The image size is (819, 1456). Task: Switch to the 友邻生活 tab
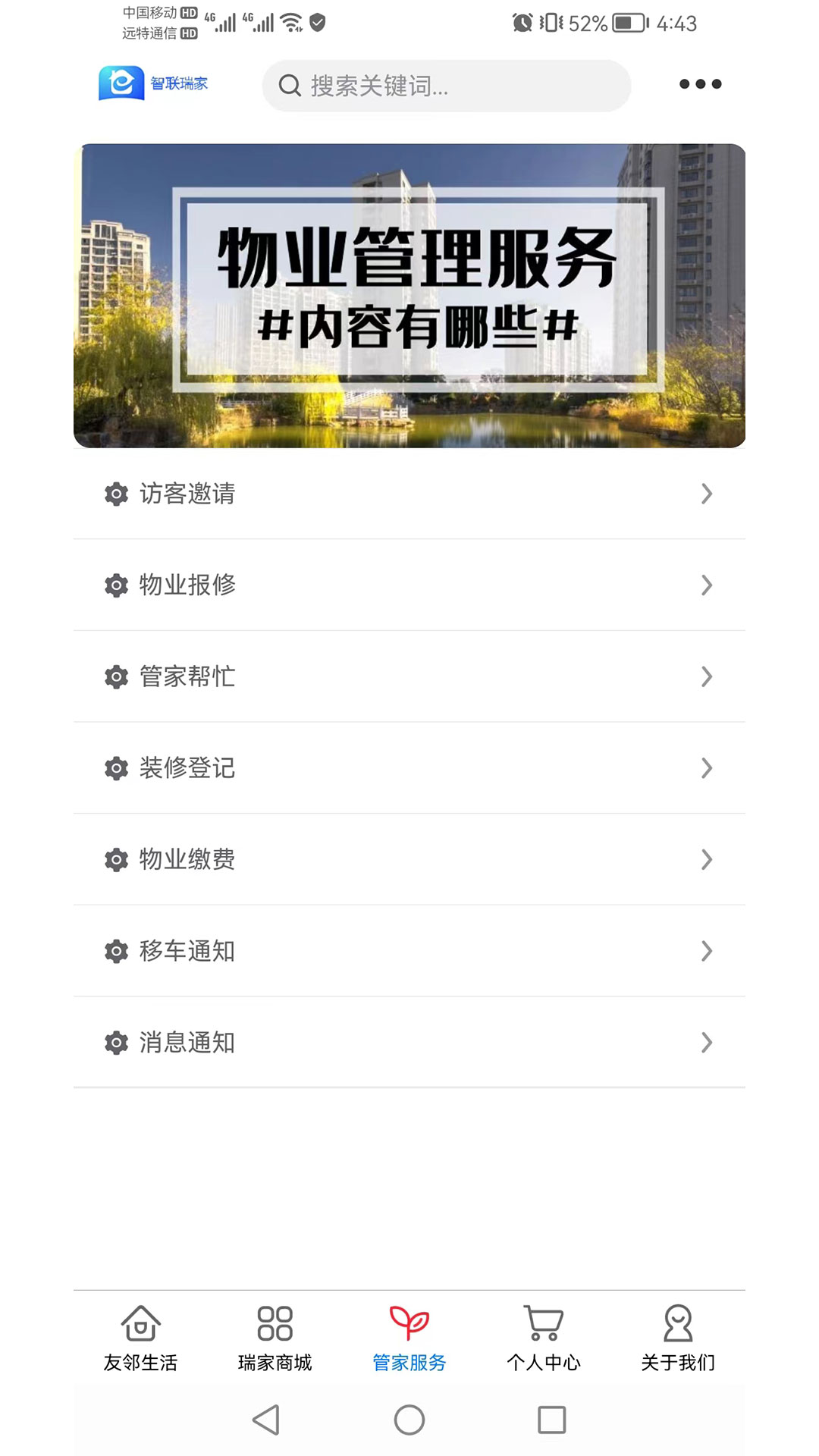141,1339
